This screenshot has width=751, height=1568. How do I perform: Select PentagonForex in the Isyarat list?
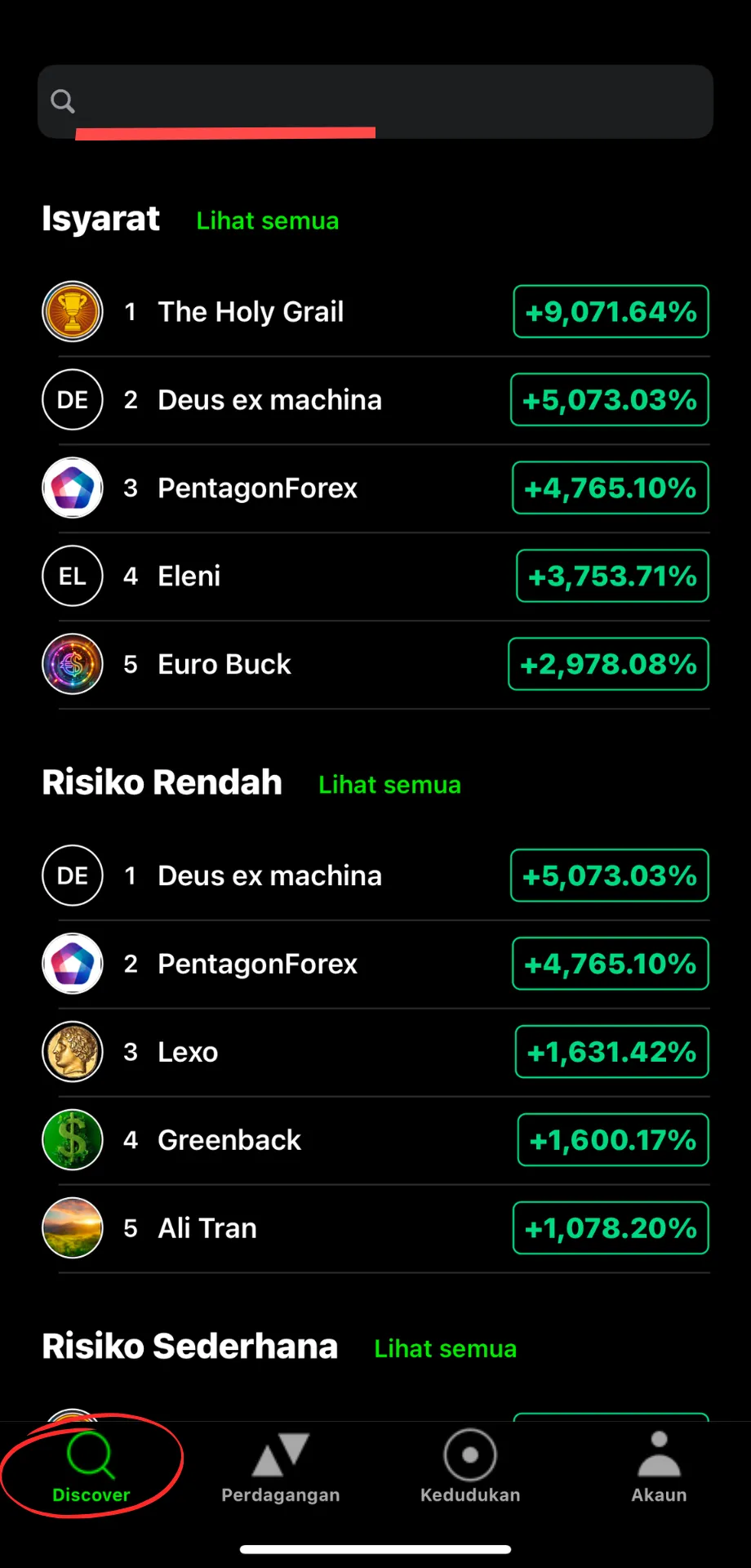375,488
